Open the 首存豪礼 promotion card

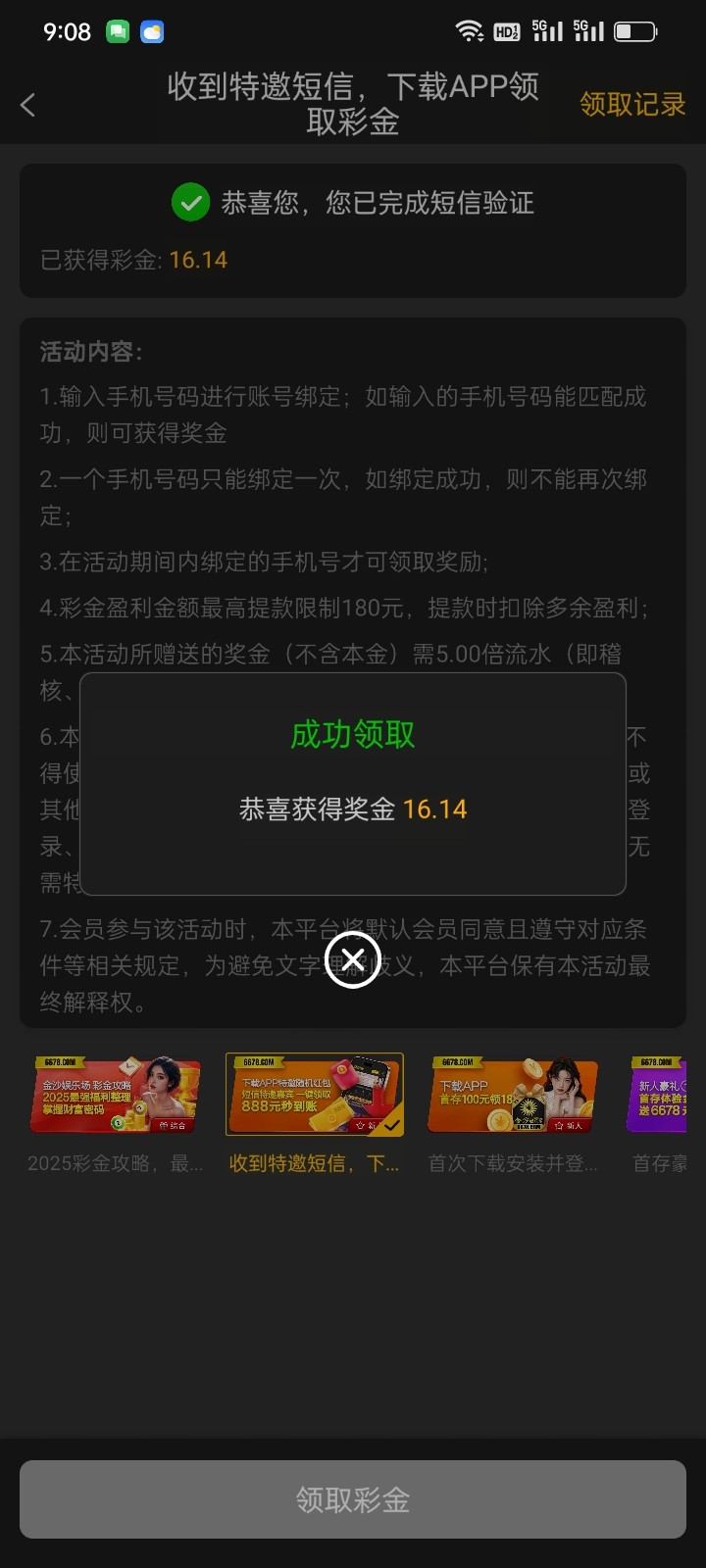[658, 1096]
